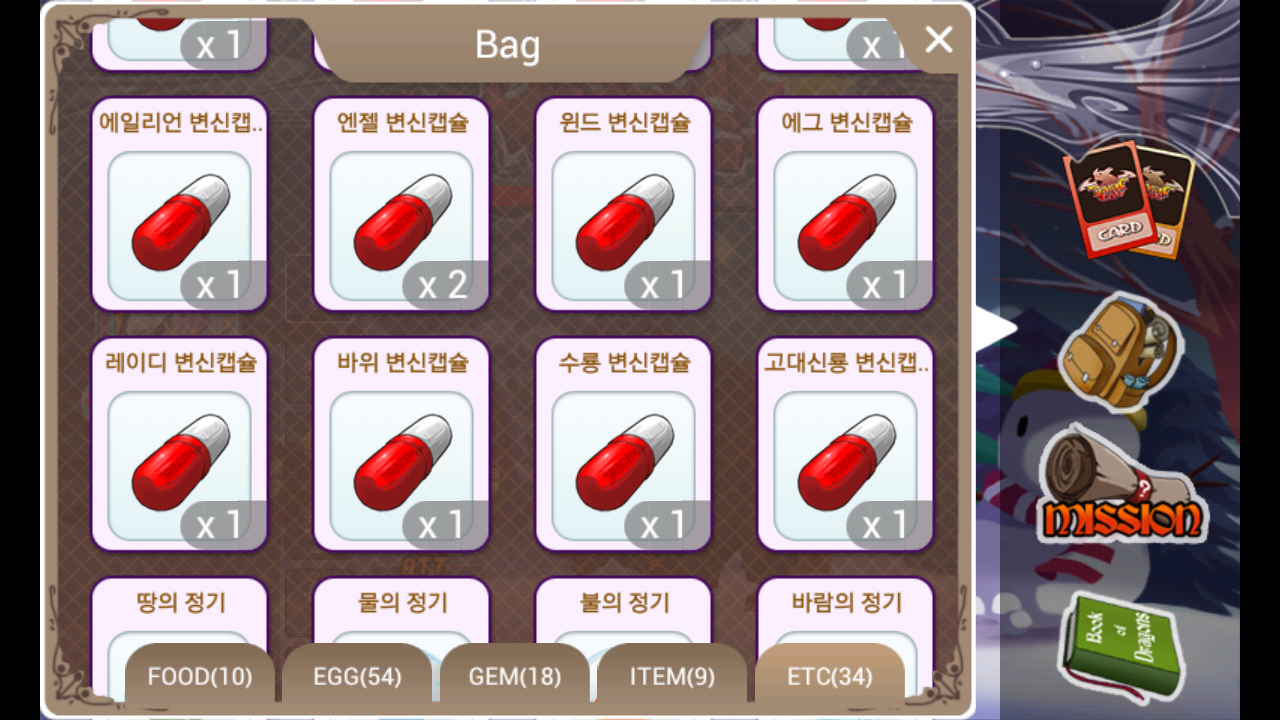This screenshot has height=720, width=1280.
Task: Choose the 에그 변신캡슐 item
Action: [x=845, y=205]
